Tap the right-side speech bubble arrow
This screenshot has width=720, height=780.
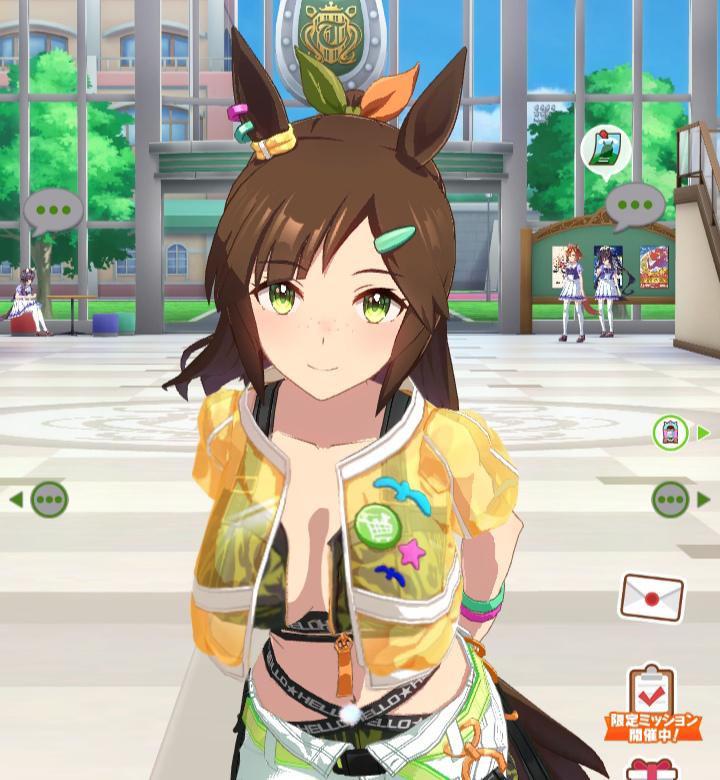680,498
